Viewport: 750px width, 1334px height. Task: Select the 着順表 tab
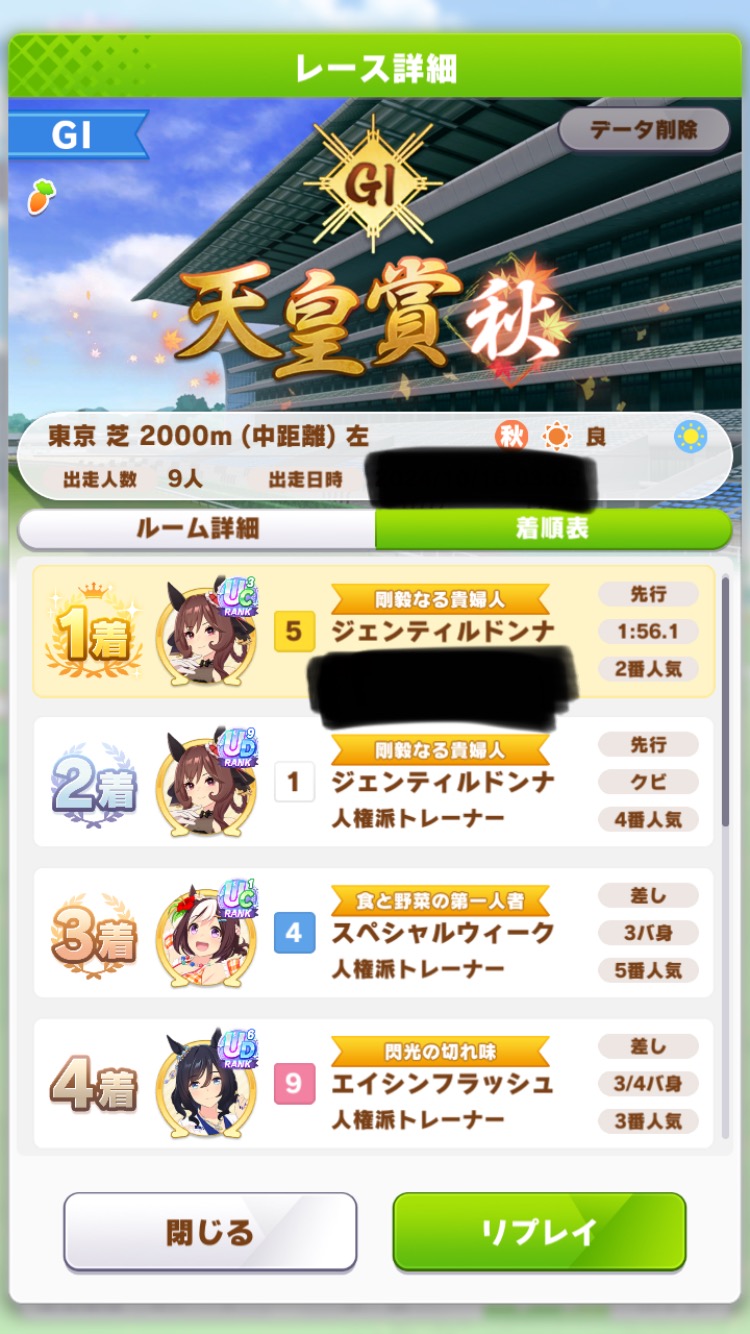[x=553, y=529]
